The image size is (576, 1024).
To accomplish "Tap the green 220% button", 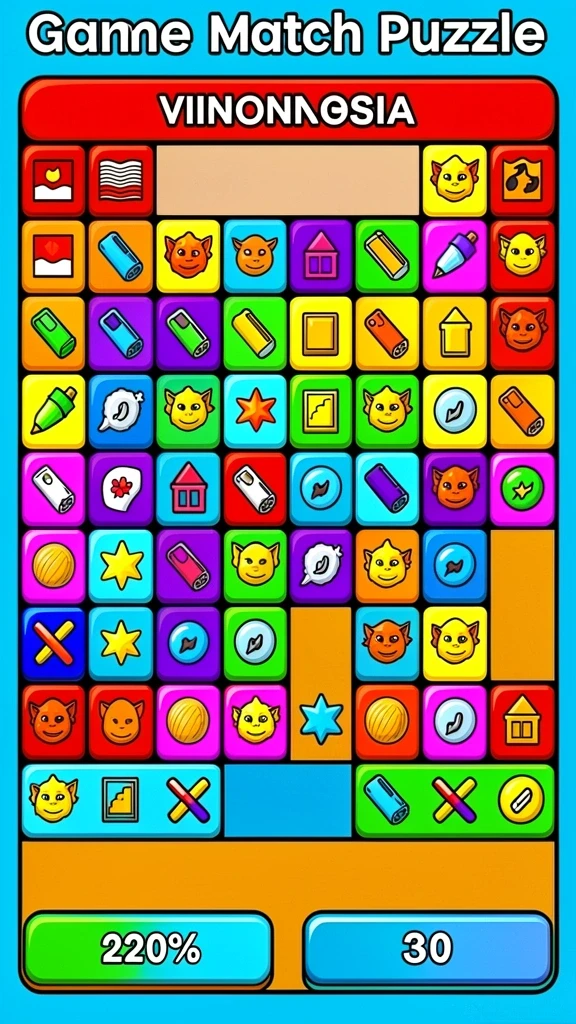I will 148,950.
